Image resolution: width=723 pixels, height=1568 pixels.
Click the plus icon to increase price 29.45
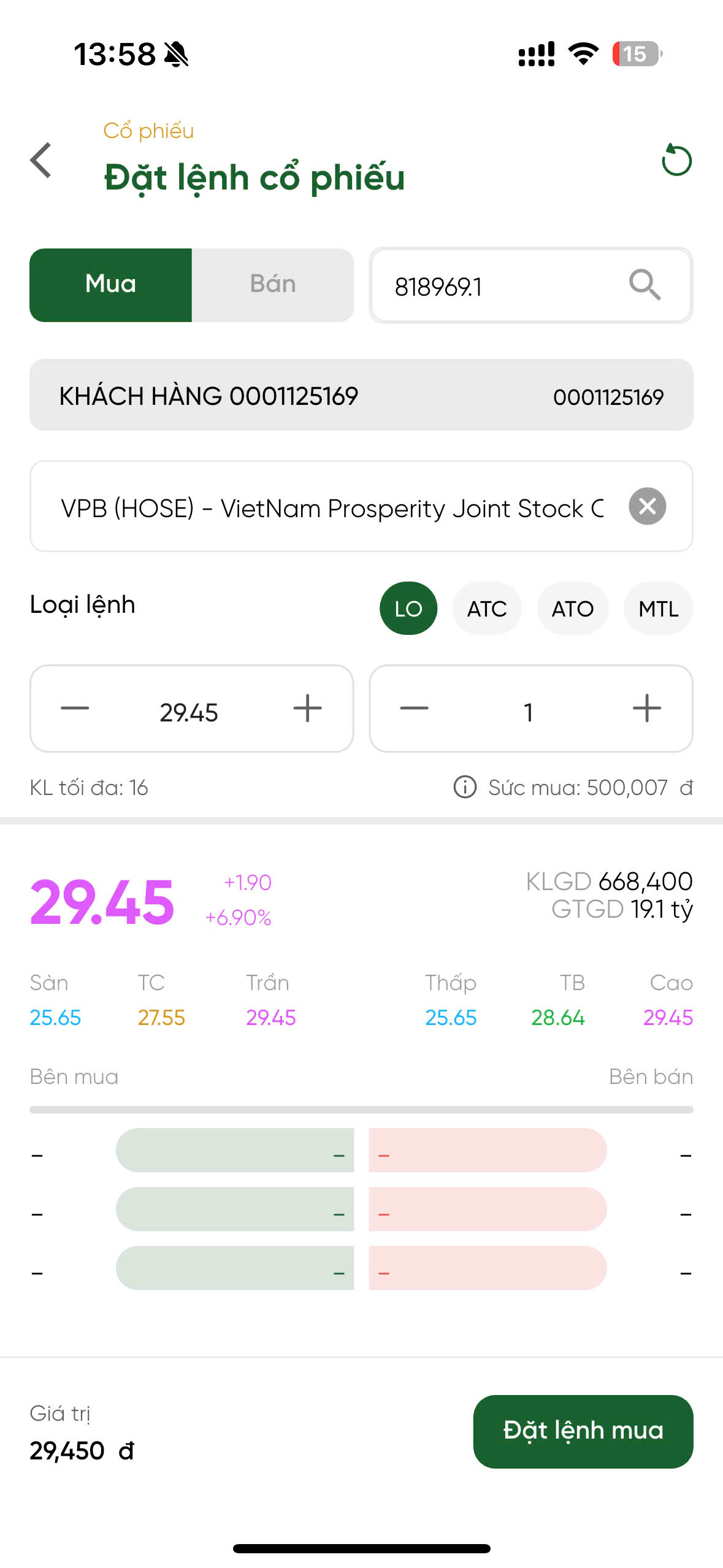coord(307,709)
